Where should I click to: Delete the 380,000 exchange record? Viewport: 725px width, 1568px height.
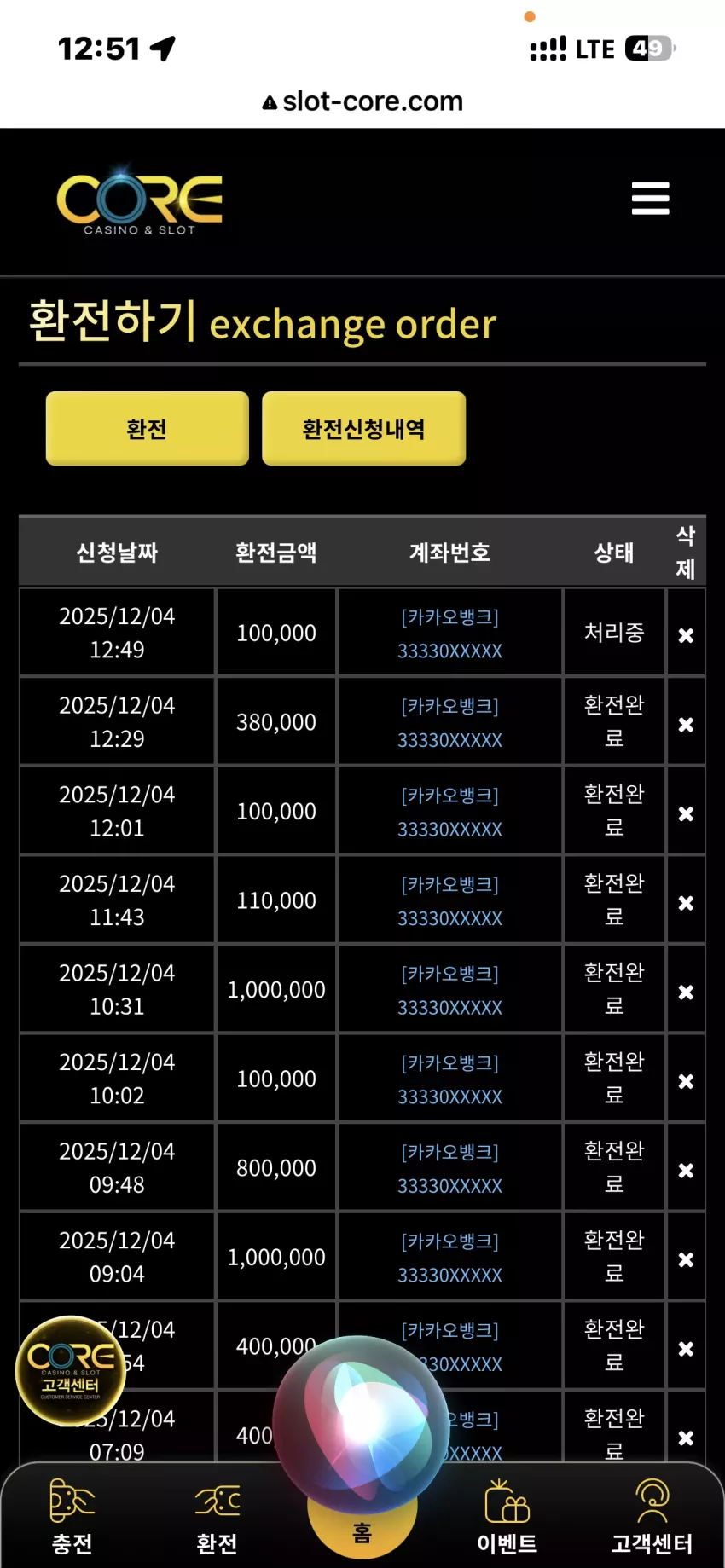click(686, 725)
